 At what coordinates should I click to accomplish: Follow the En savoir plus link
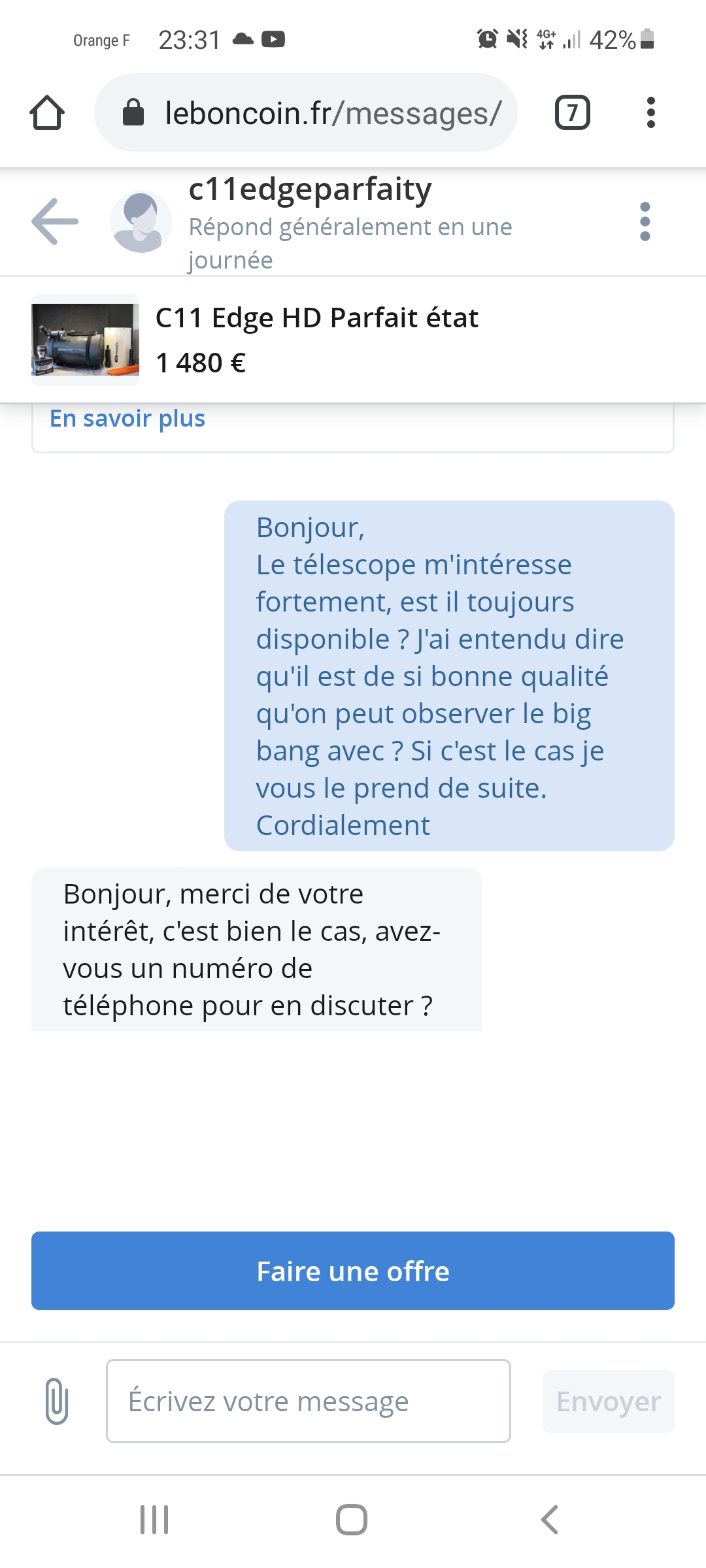click(127, 419)
